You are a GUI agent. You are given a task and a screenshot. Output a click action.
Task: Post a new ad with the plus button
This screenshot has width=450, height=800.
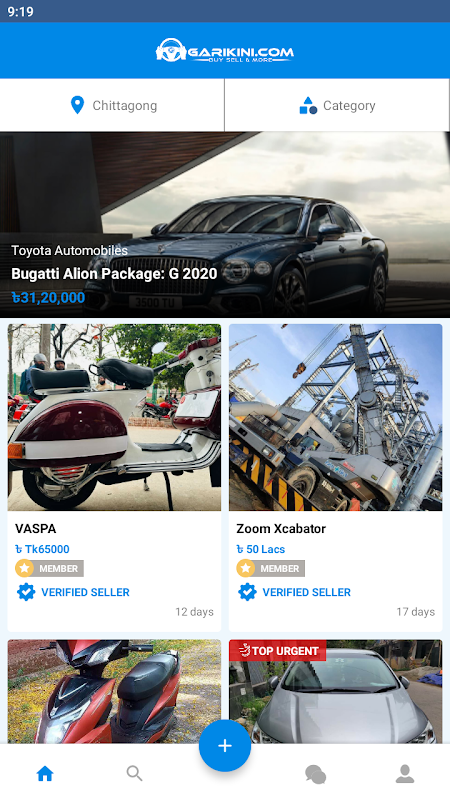point(225,745)
